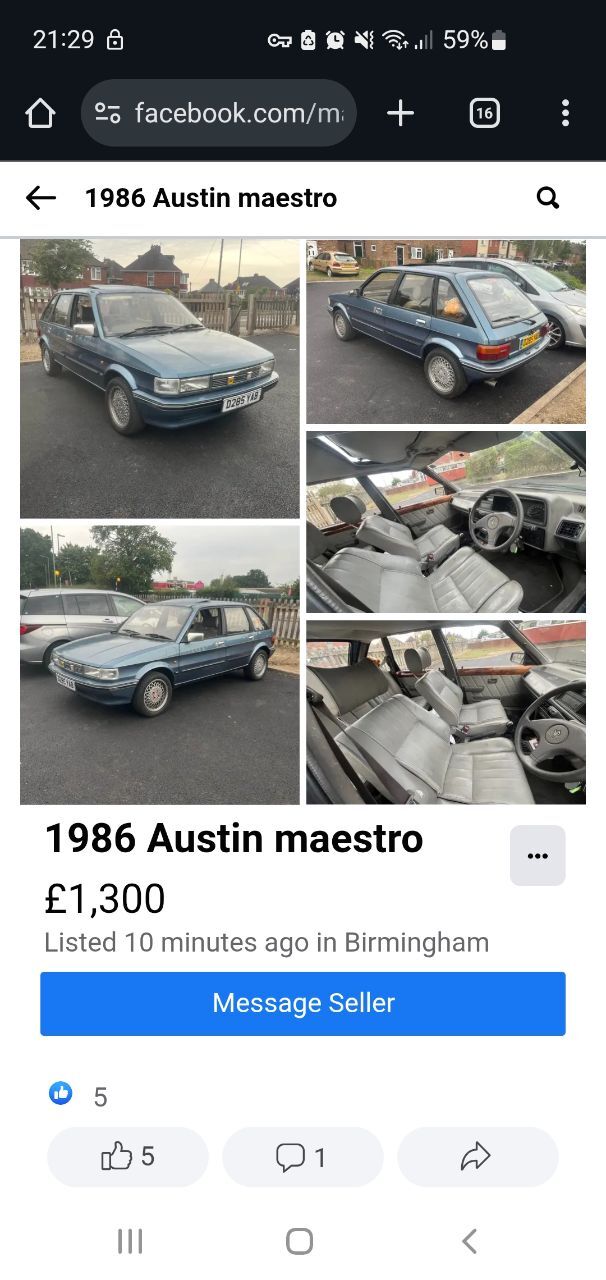
Task: Go back from the Austin maestro listing
Action: pyautogui.click(x=41, y=198)
